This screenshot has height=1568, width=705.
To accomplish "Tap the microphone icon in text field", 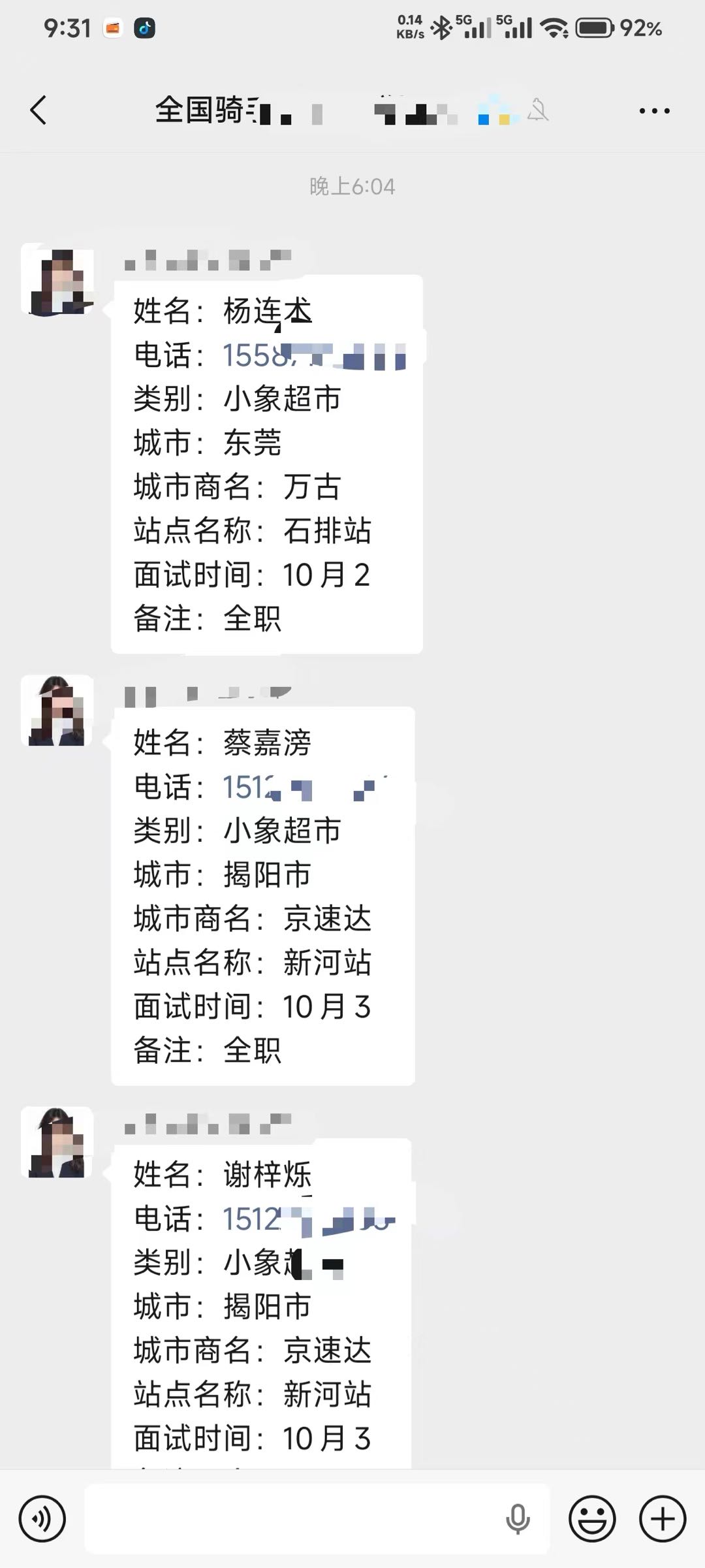I will pyautogui.click(x=518, y=1519).
